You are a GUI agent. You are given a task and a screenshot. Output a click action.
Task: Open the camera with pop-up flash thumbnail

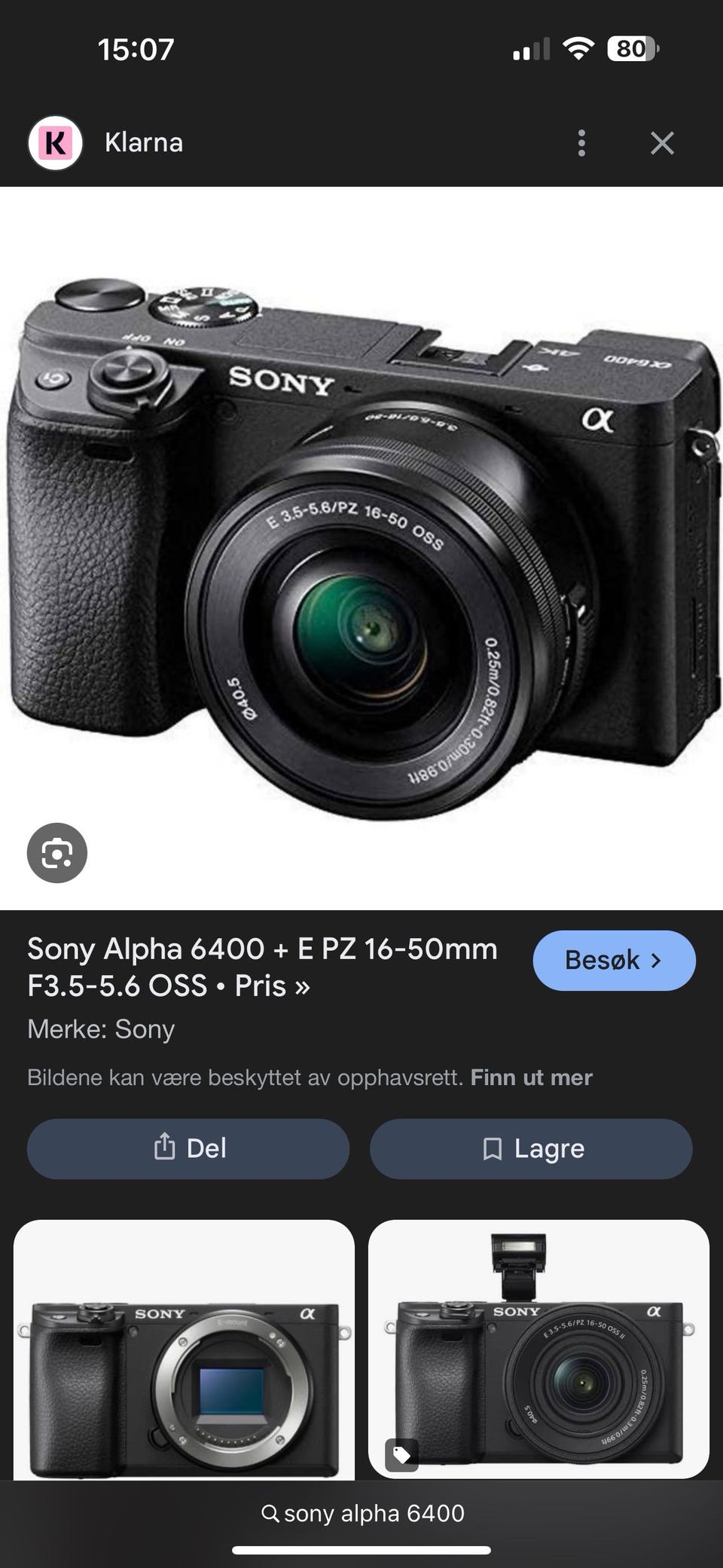(538, 1350)
